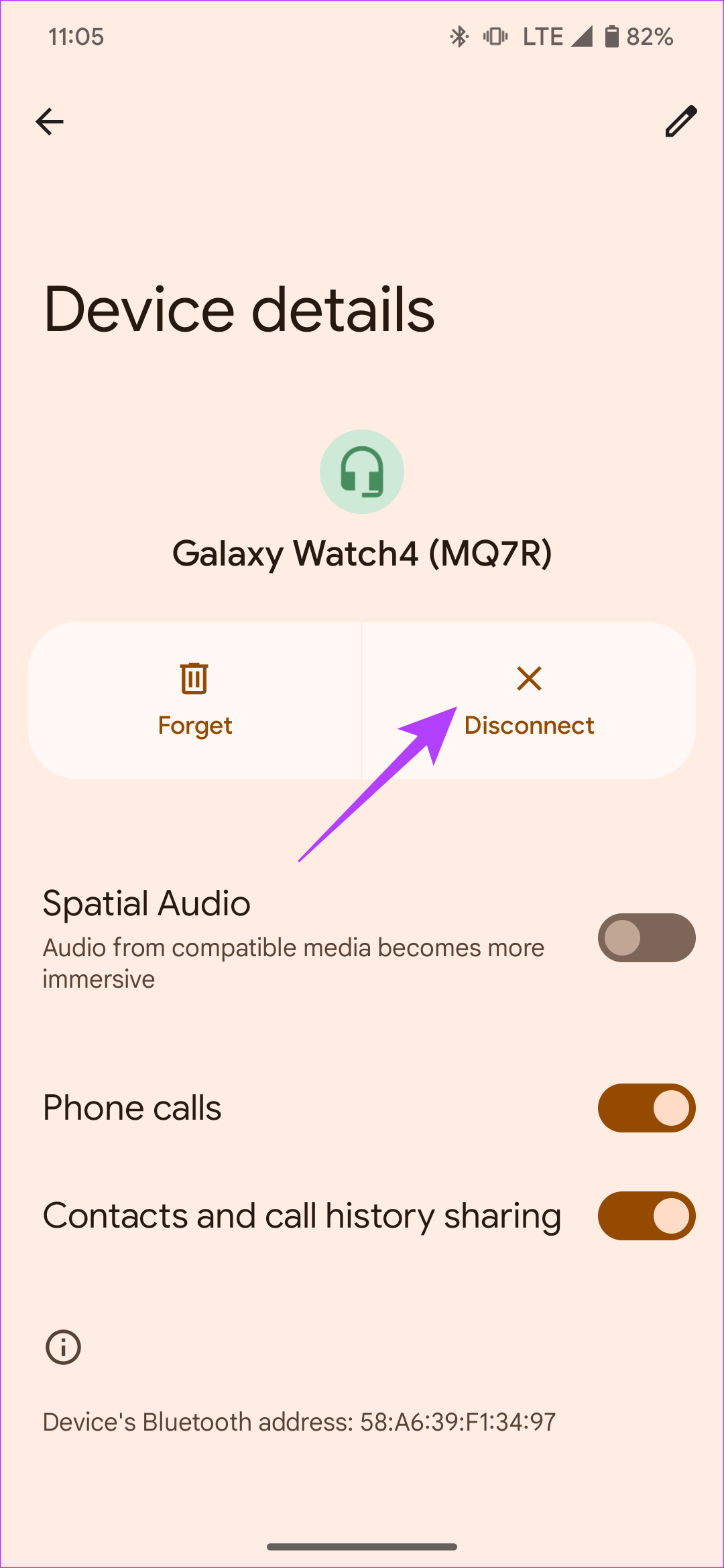Tap the pencil icon to rename device
724x1568 pixels.
coord(680,121)
